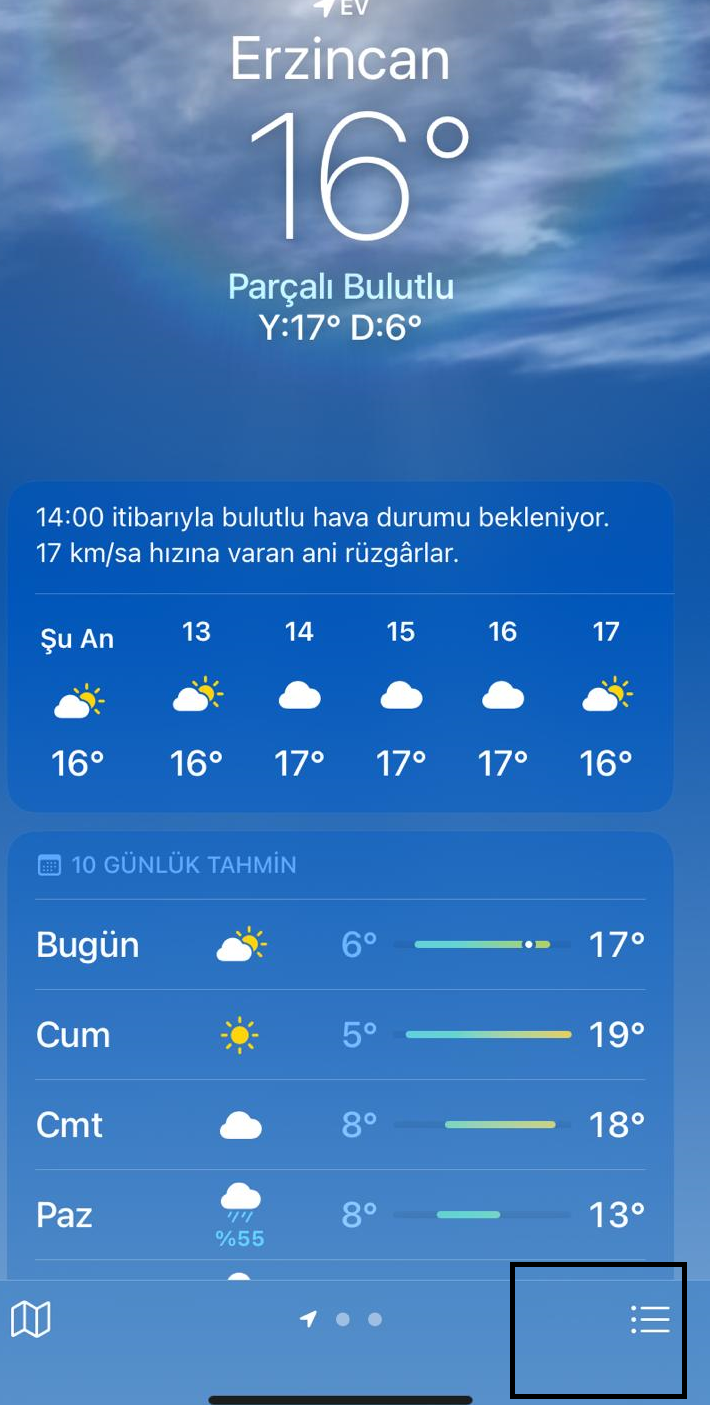The height and width of the screenshot is (1405, 710).
Task: Open the hourly forecast card
Action: point(340,700)
